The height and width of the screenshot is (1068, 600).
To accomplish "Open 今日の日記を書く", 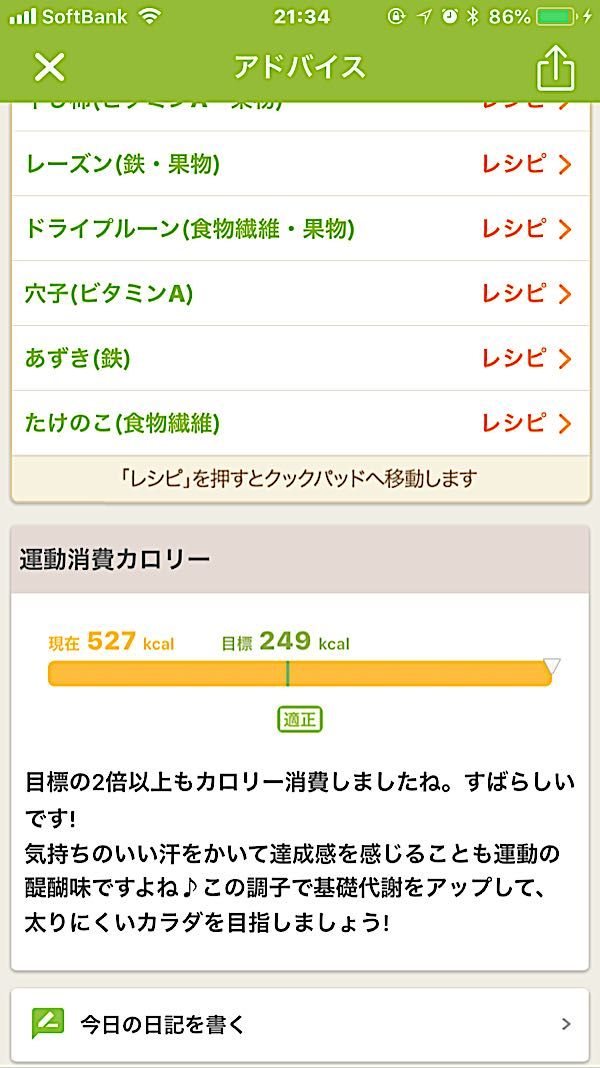I will point(300,1025).
